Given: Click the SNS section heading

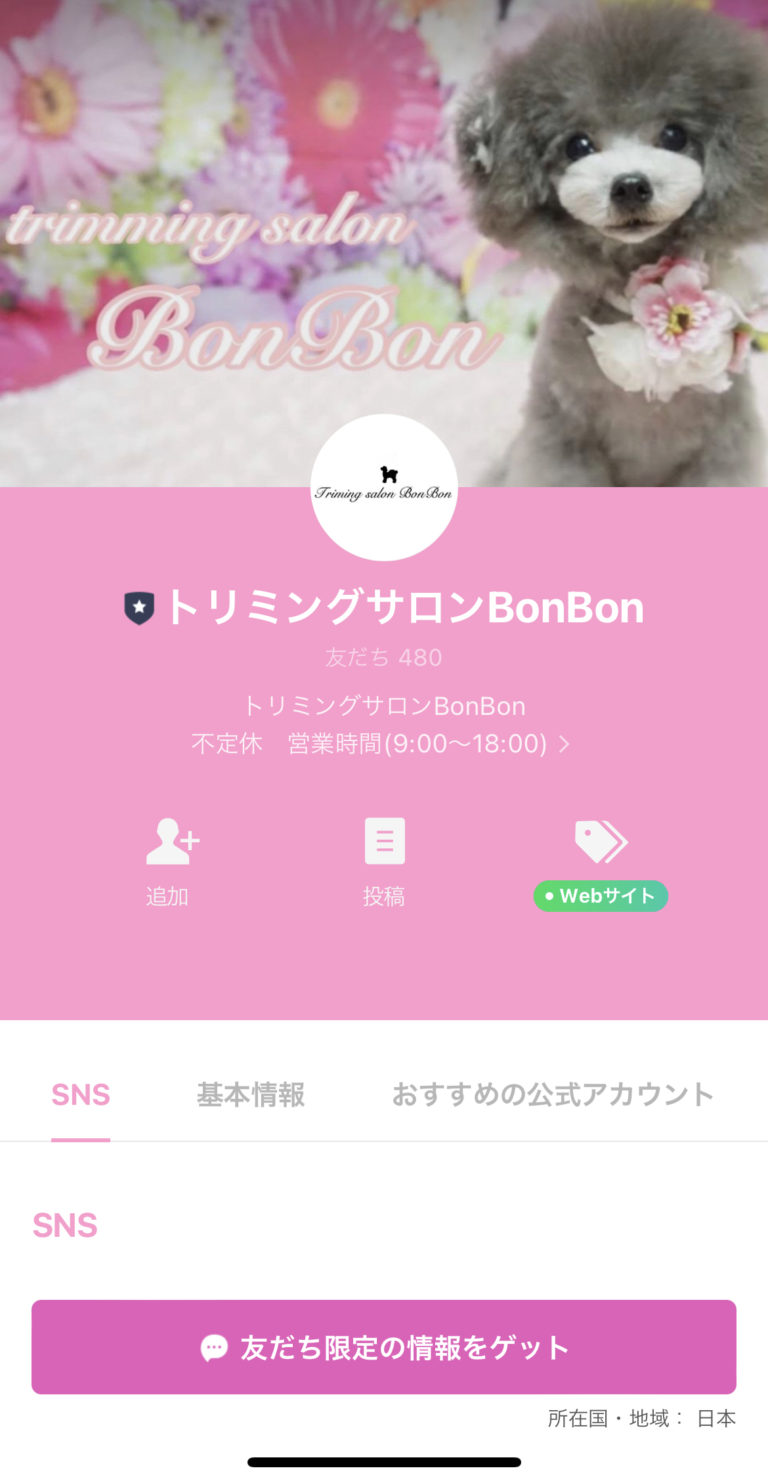Looking at the screenshot, I should click(x=64, y=1226).
